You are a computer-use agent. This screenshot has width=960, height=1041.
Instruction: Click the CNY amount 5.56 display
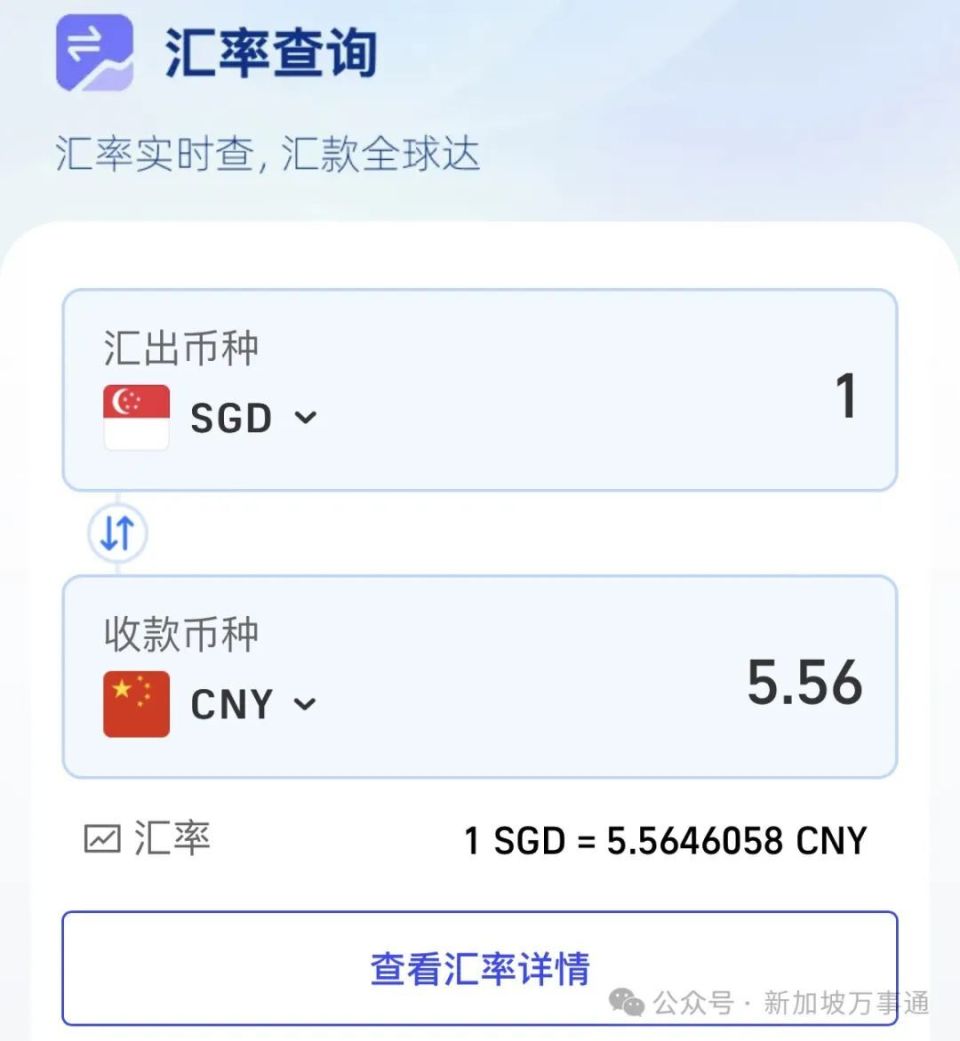coord(807,683)
